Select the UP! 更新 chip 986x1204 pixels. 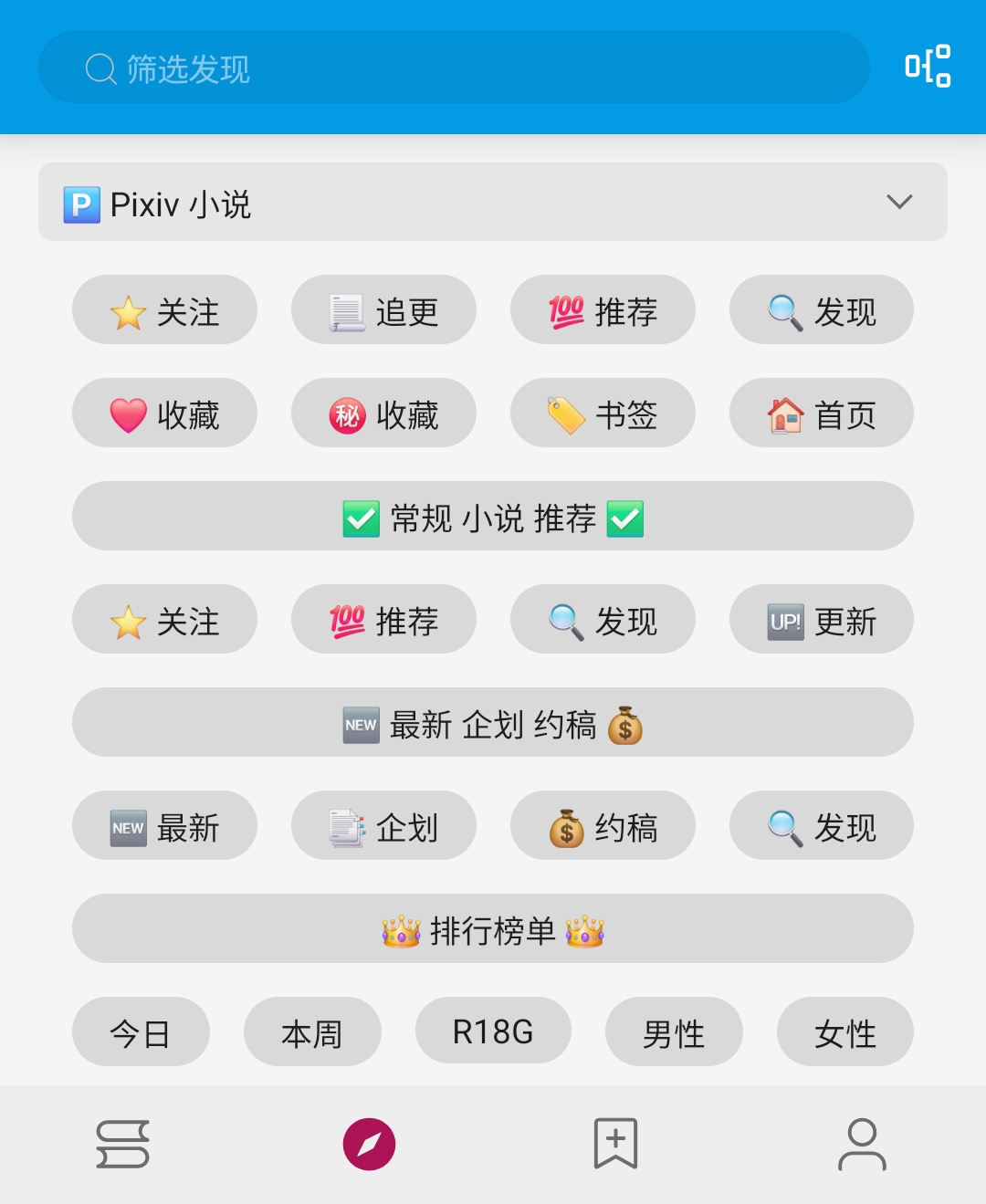click(821, 620)
